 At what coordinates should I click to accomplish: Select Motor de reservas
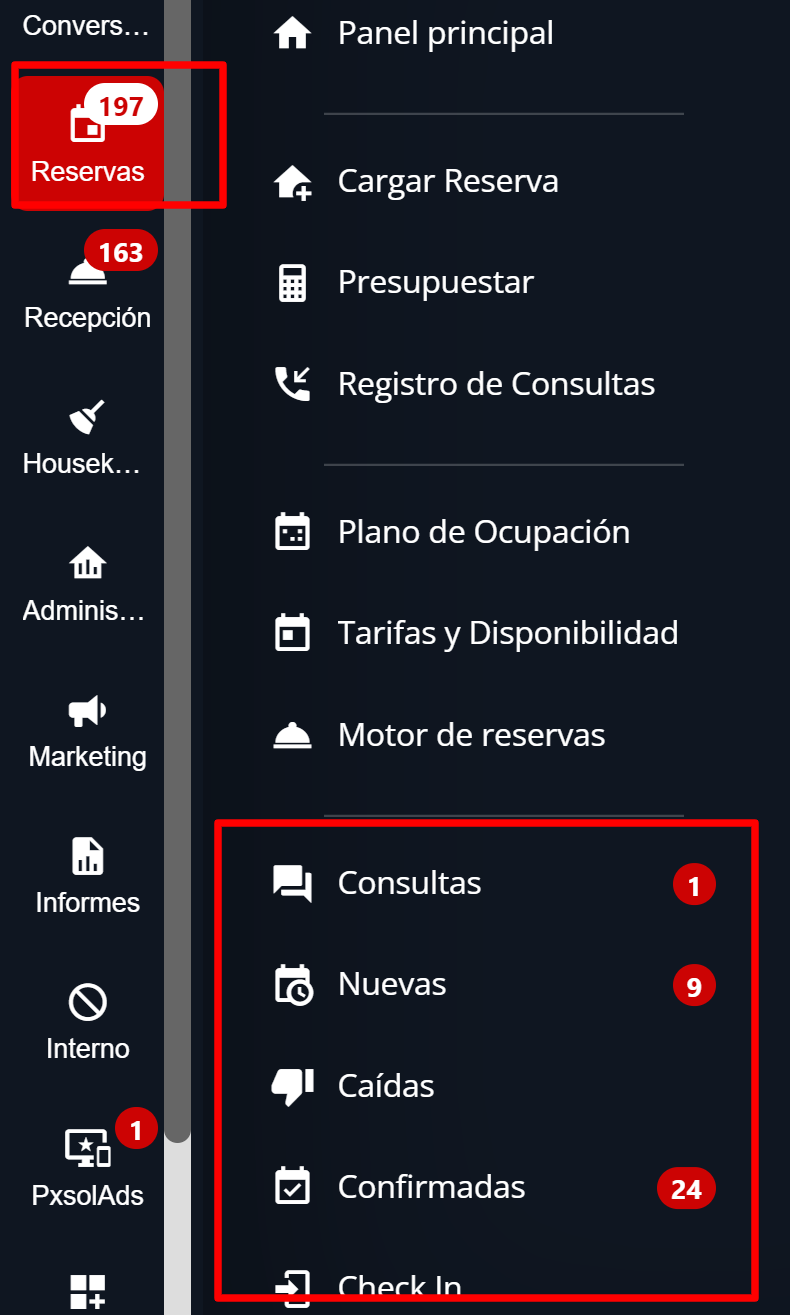[471, 736]
